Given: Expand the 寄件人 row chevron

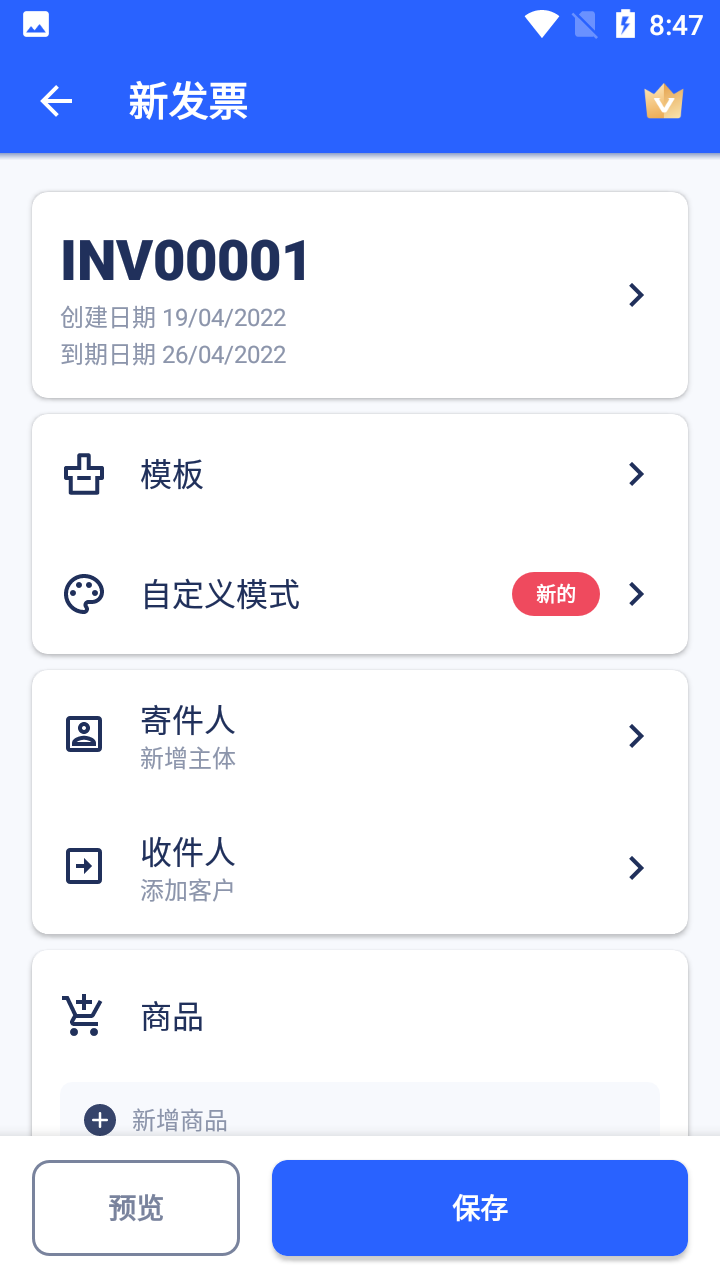Looking at the screenshot, I should 636,736.
